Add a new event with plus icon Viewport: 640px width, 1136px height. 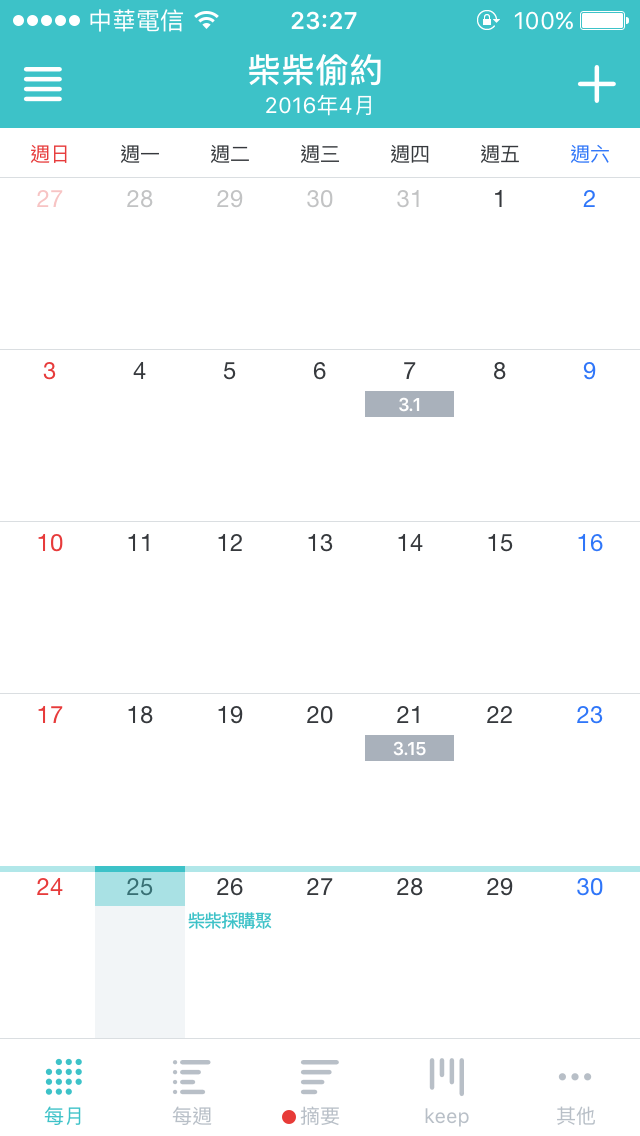point(596,84)
